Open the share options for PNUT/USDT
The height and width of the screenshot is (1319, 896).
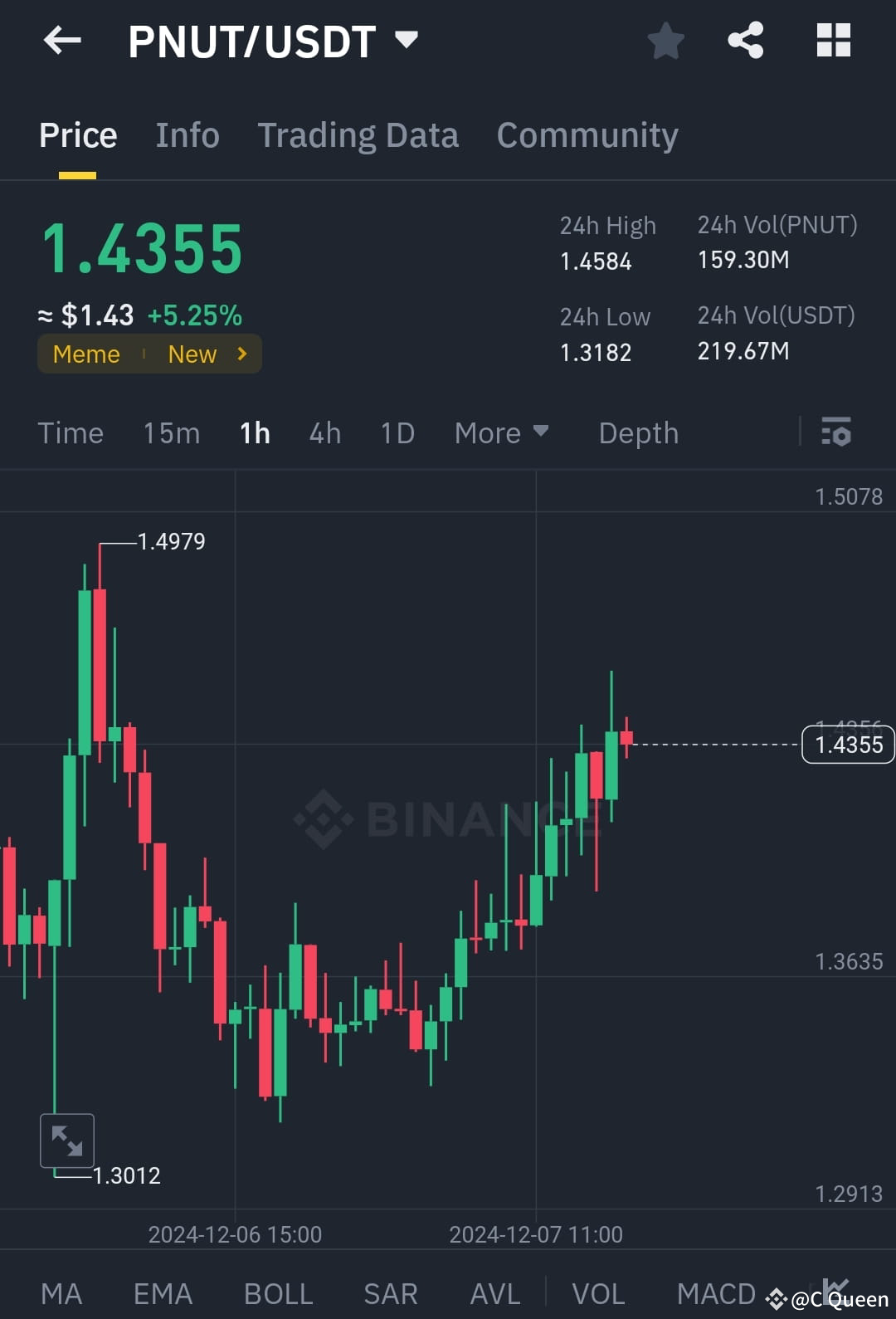pos(745,39)
